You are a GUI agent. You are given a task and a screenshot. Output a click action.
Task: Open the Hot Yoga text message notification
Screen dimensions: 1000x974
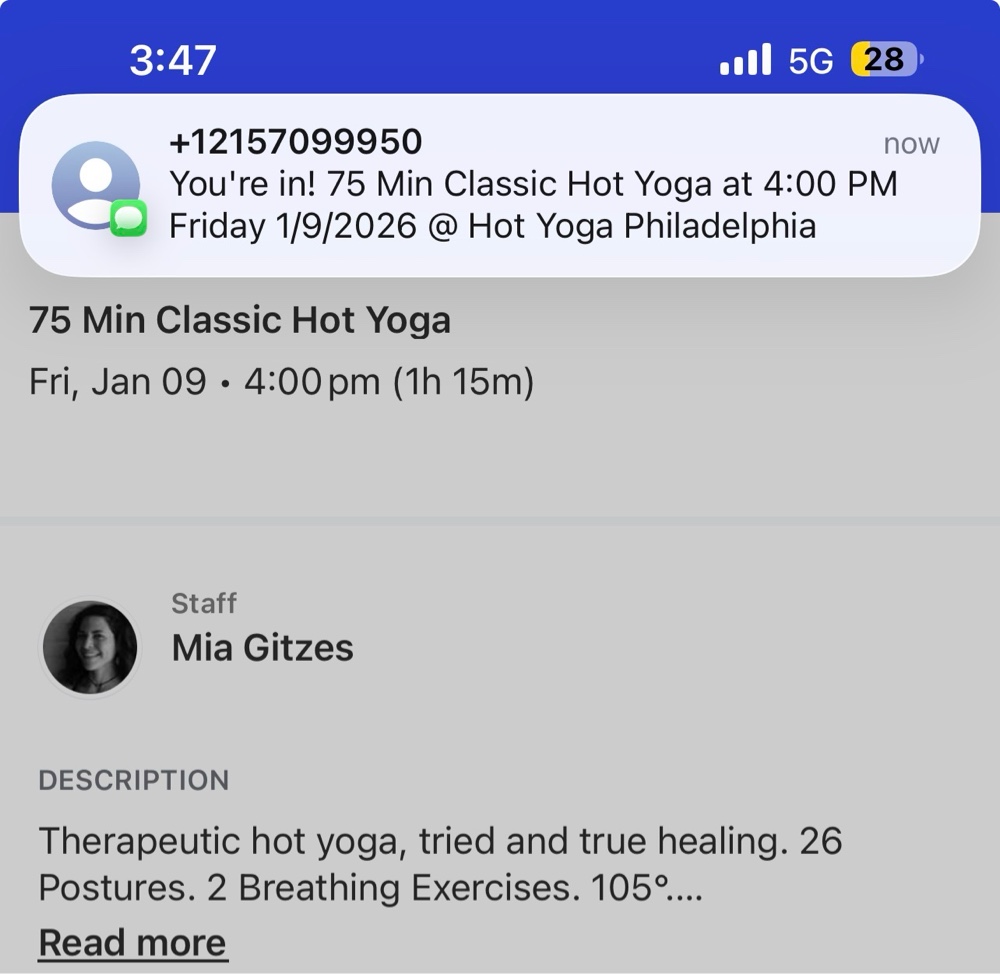click(500, 185)
